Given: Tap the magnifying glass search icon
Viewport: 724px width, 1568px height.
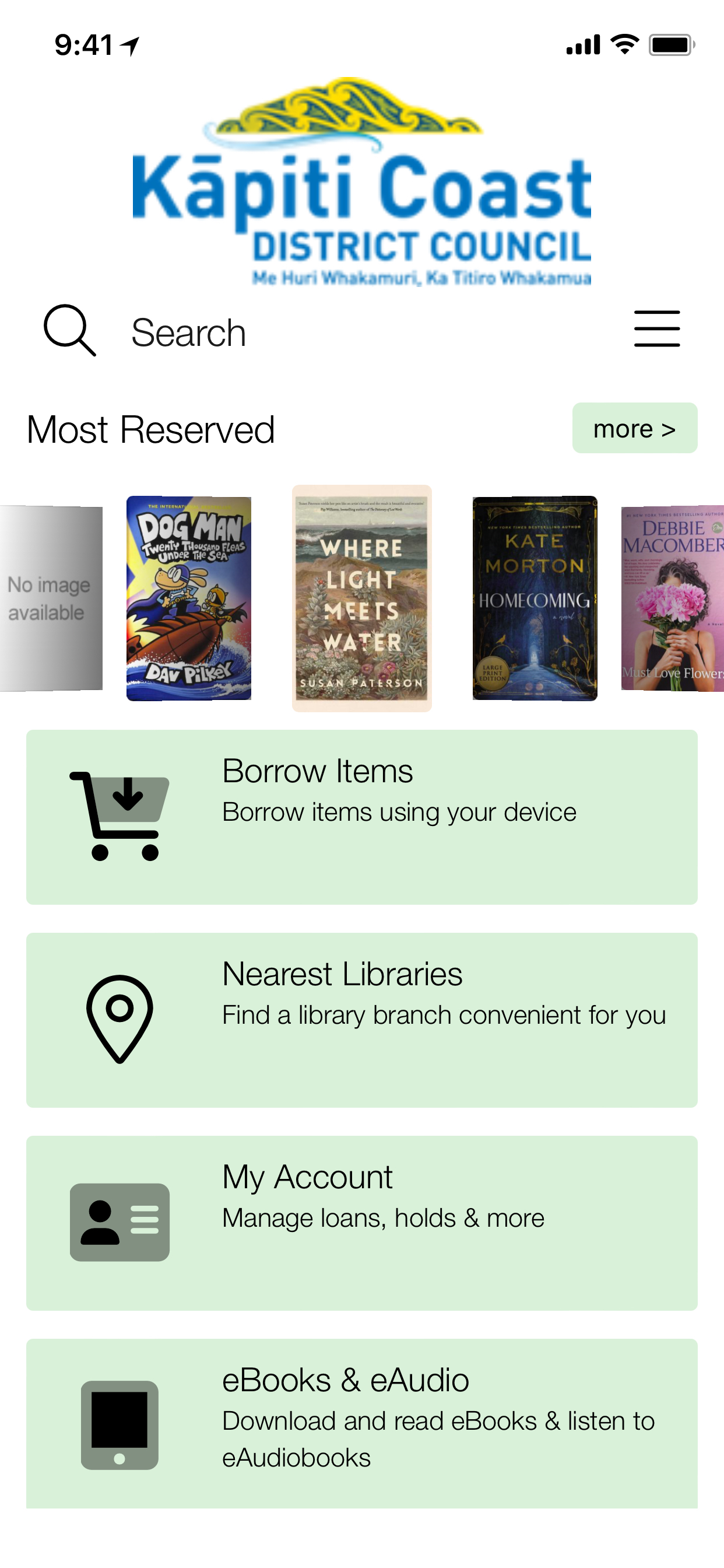Looking at the screenshot, I should [69, 330].
